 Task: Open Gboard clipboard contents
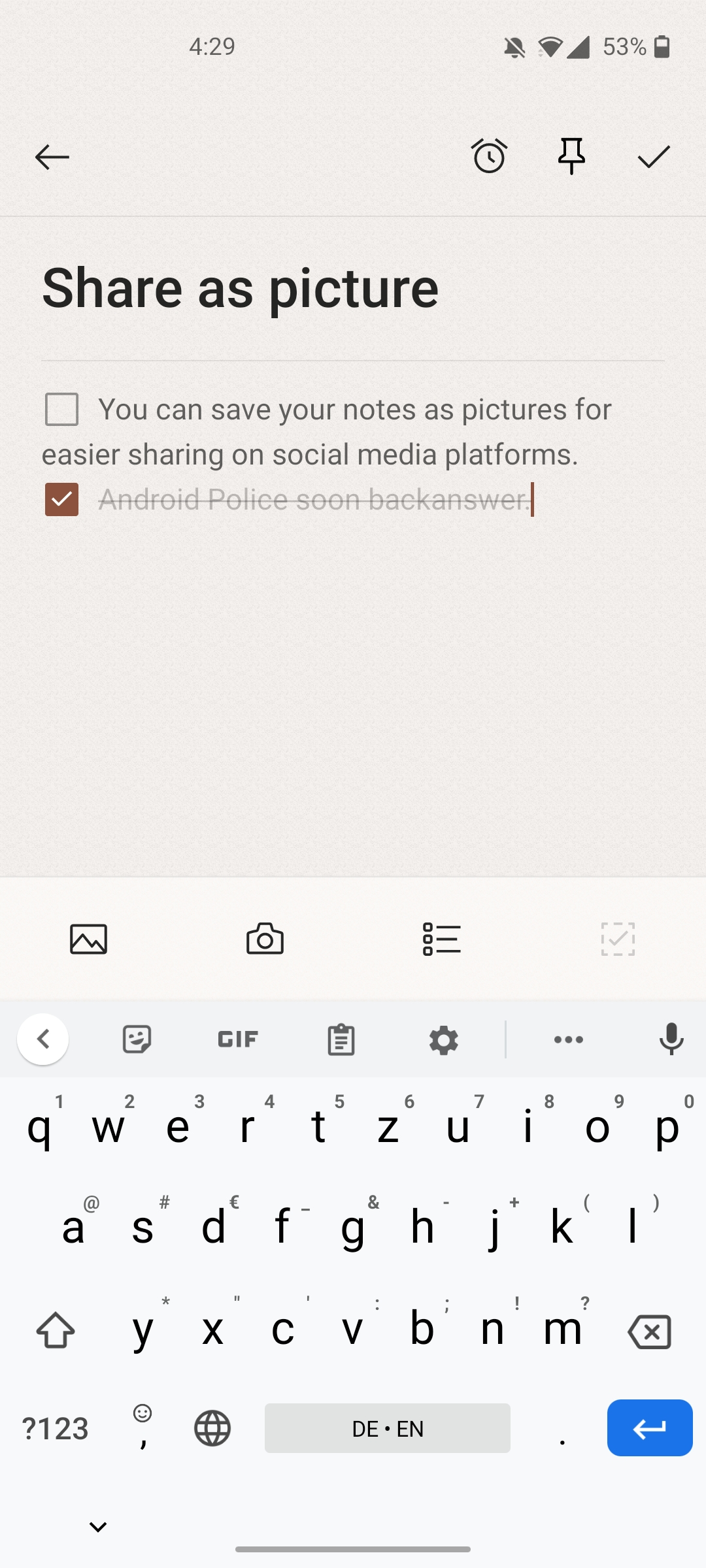coord(339,1039)
